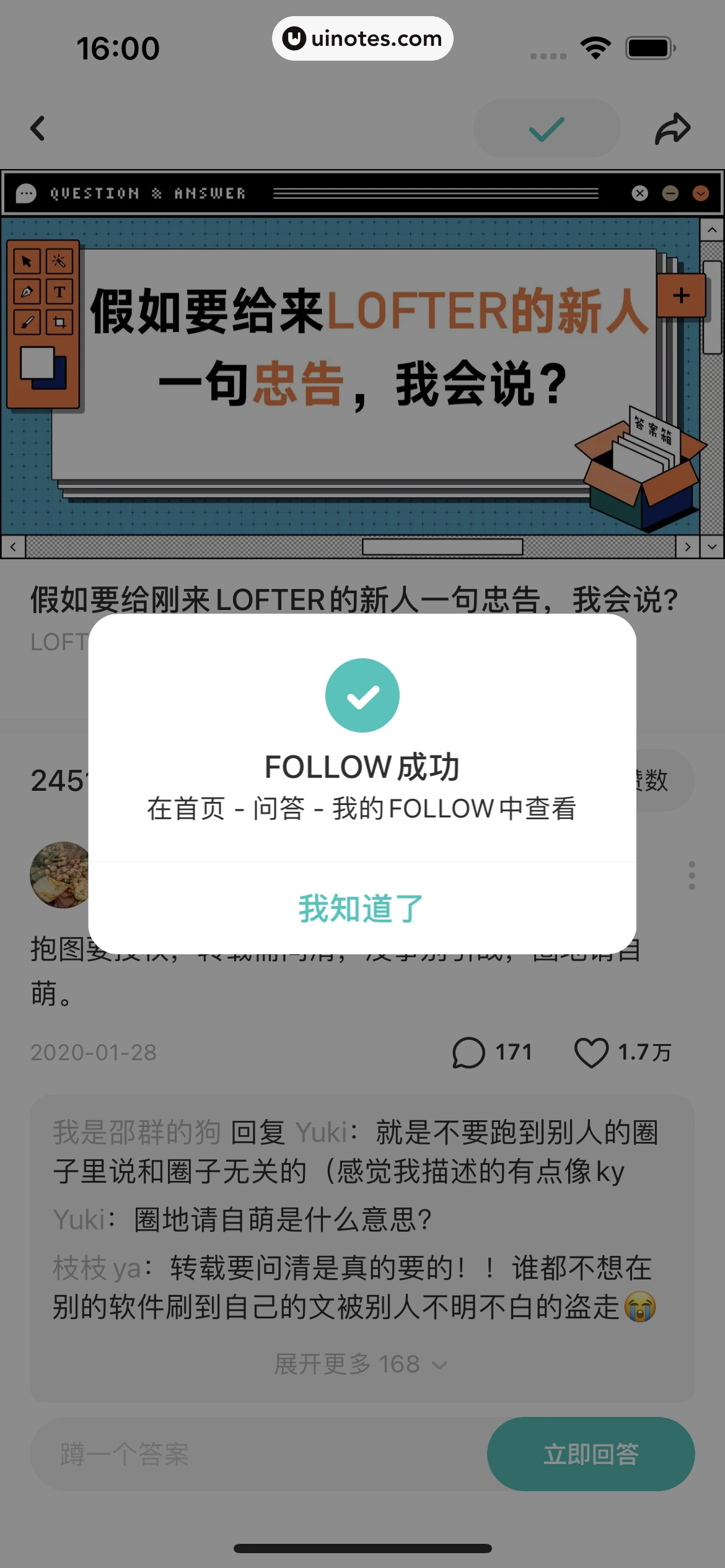Screen dimensions: 725x1568
Task: Click the orange plus icon beside the banner
Action: [x=680, y=296]
